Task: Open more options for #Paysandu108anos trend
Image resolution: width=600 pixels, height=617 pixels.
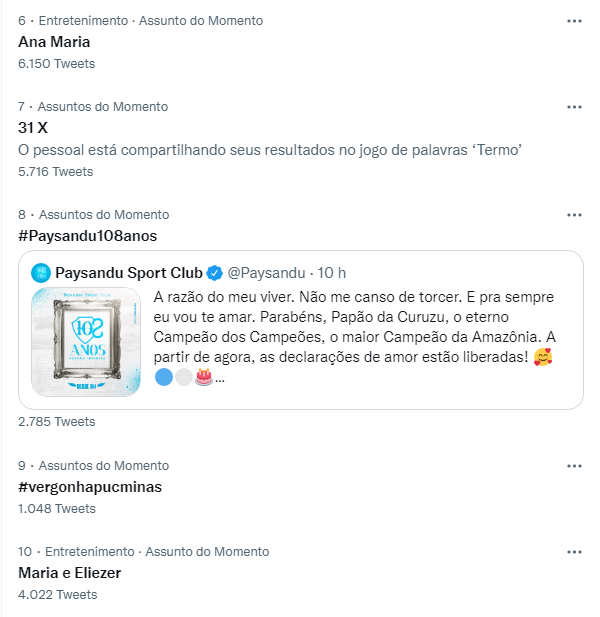Action: 574,214
